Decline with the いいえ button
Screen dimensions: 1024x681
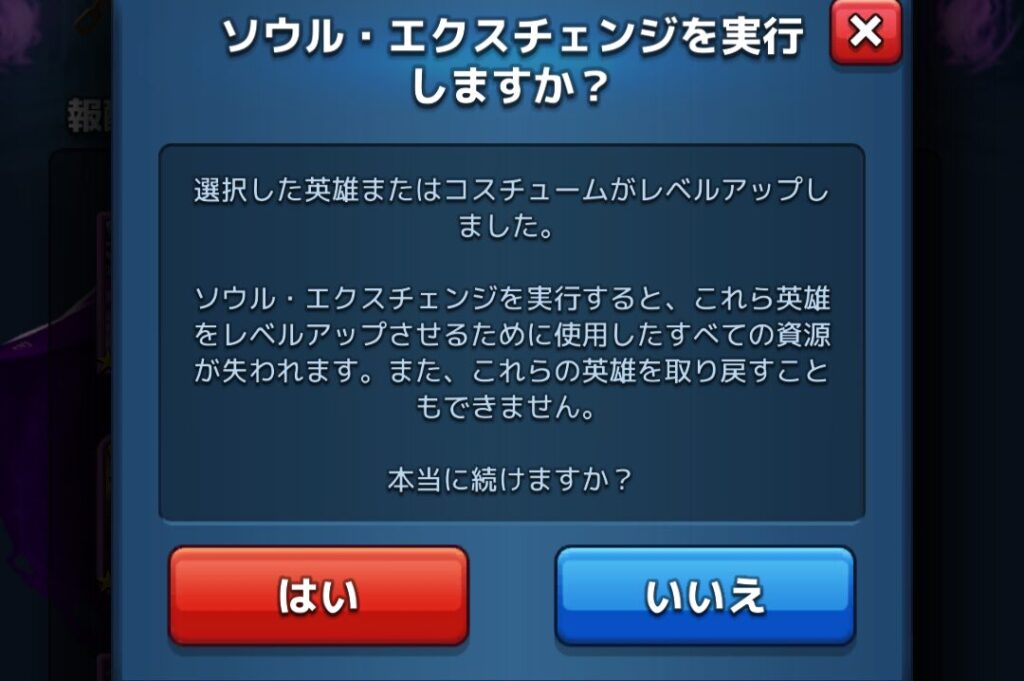click(705, 595)
